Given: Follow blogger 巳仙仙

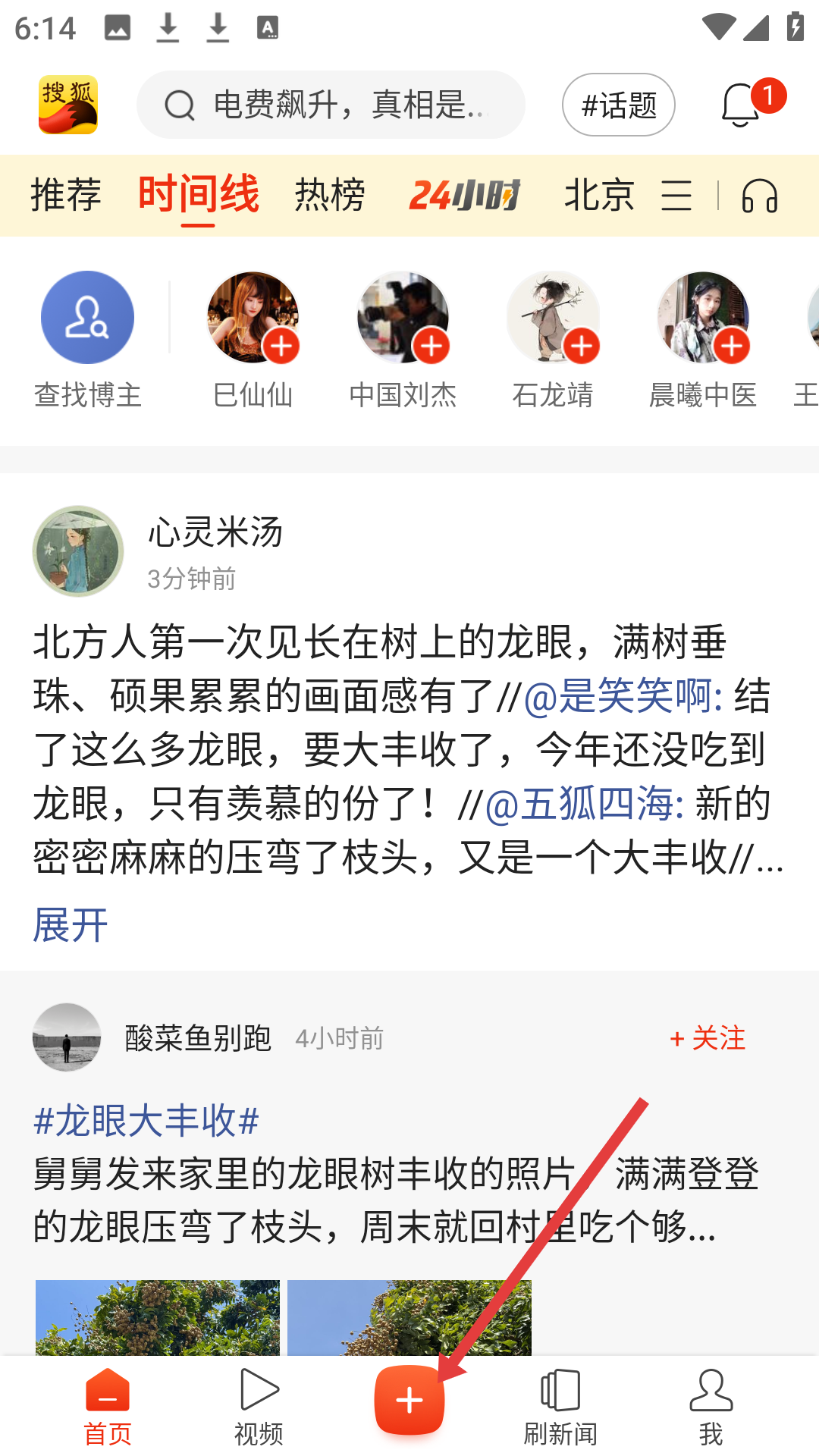Looking at the screenshot, I should click(x=281, y=347).
